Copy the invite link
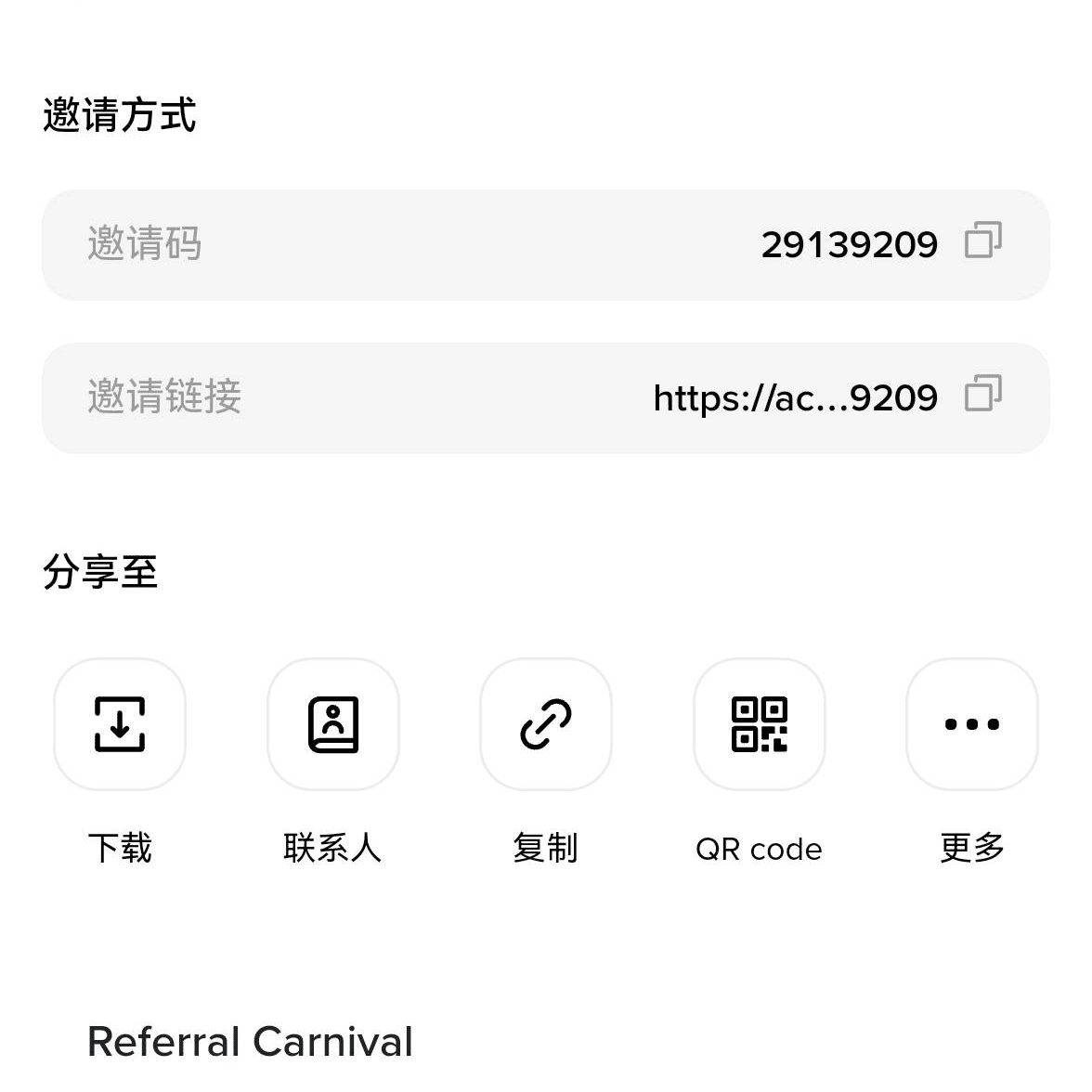Screen dimensions: 1092x1092 tap(983, 394)
